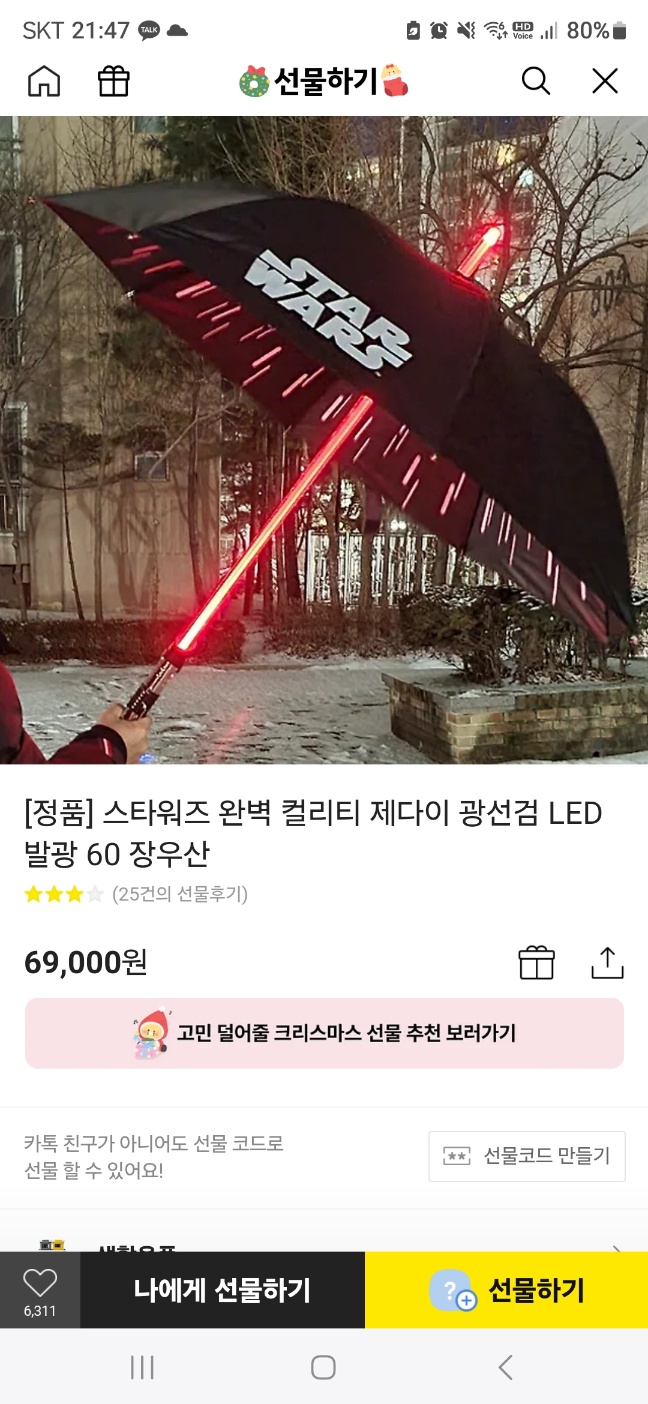Go back using system back button

(505, 1367)
